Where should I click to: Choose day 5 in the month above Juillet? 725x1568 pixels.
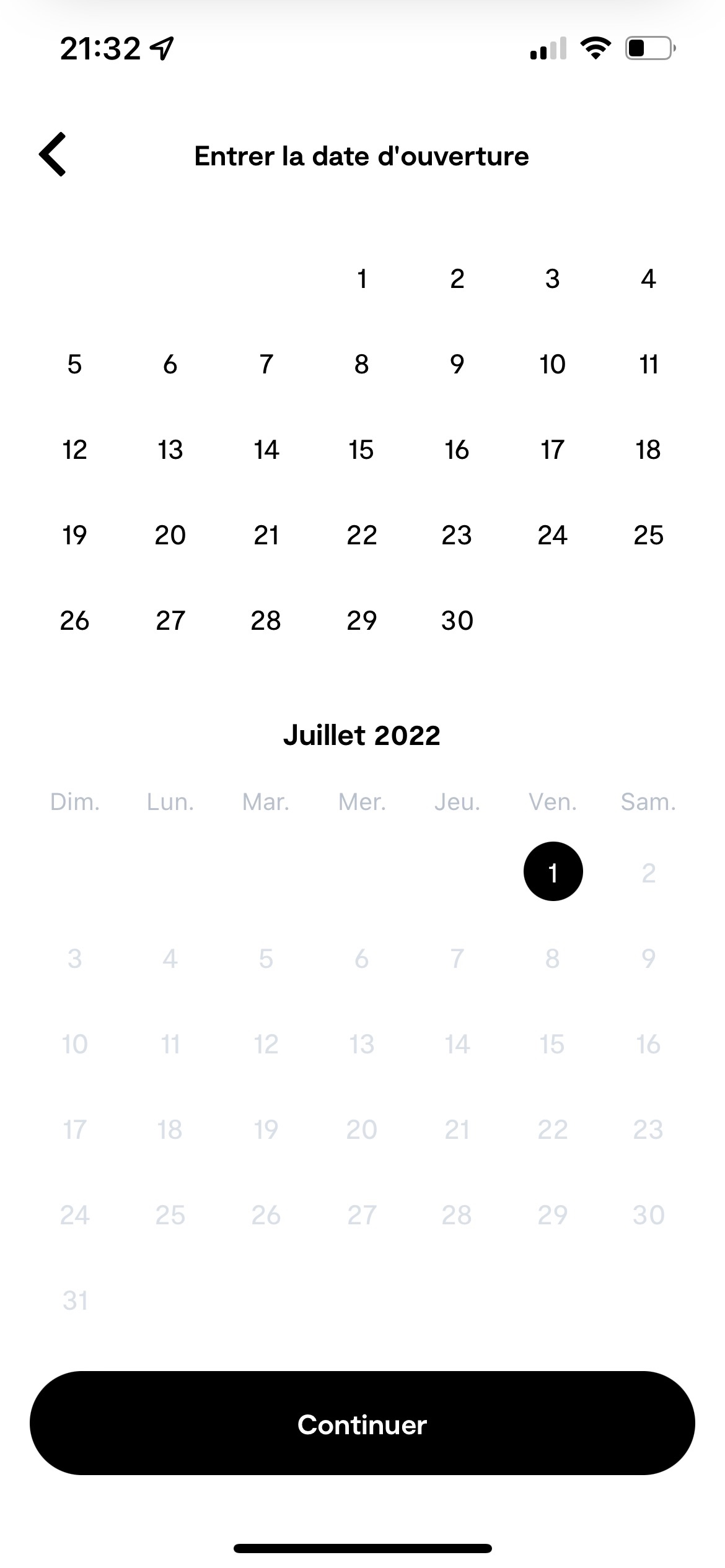pos(74,364)
